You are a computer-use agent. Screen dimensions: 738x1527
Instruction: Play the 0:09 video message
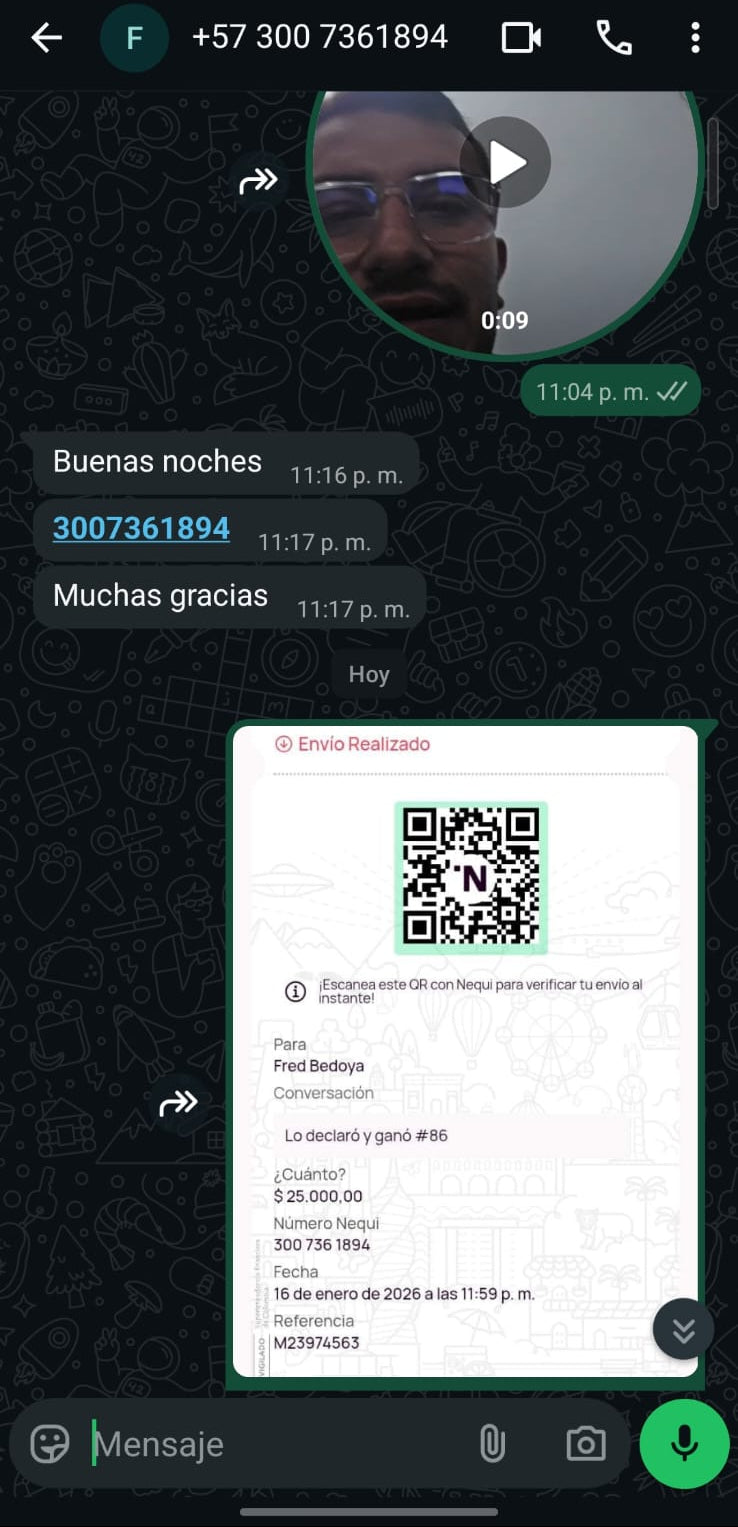(x=505, y=162)
